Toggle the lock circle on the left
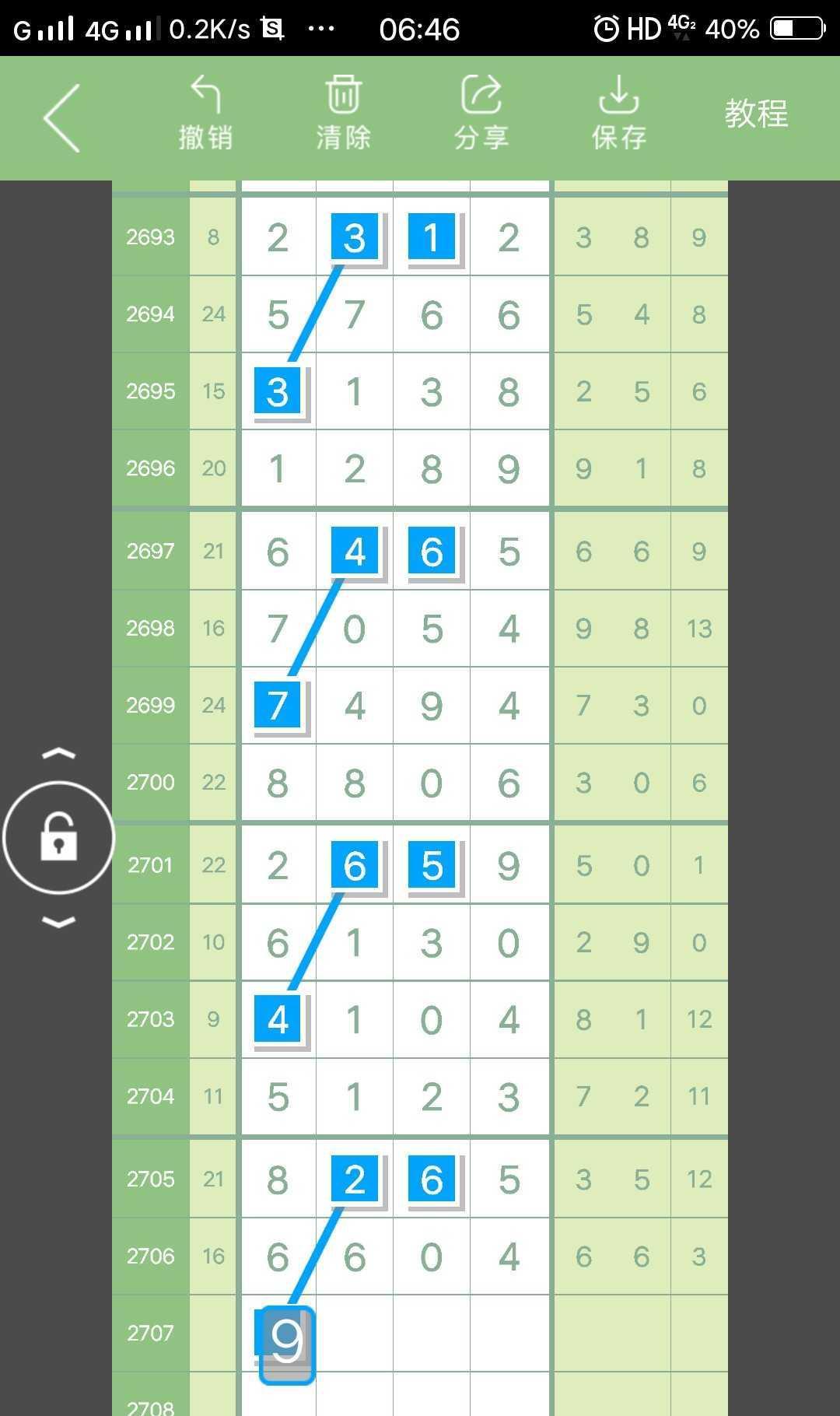 59,838
